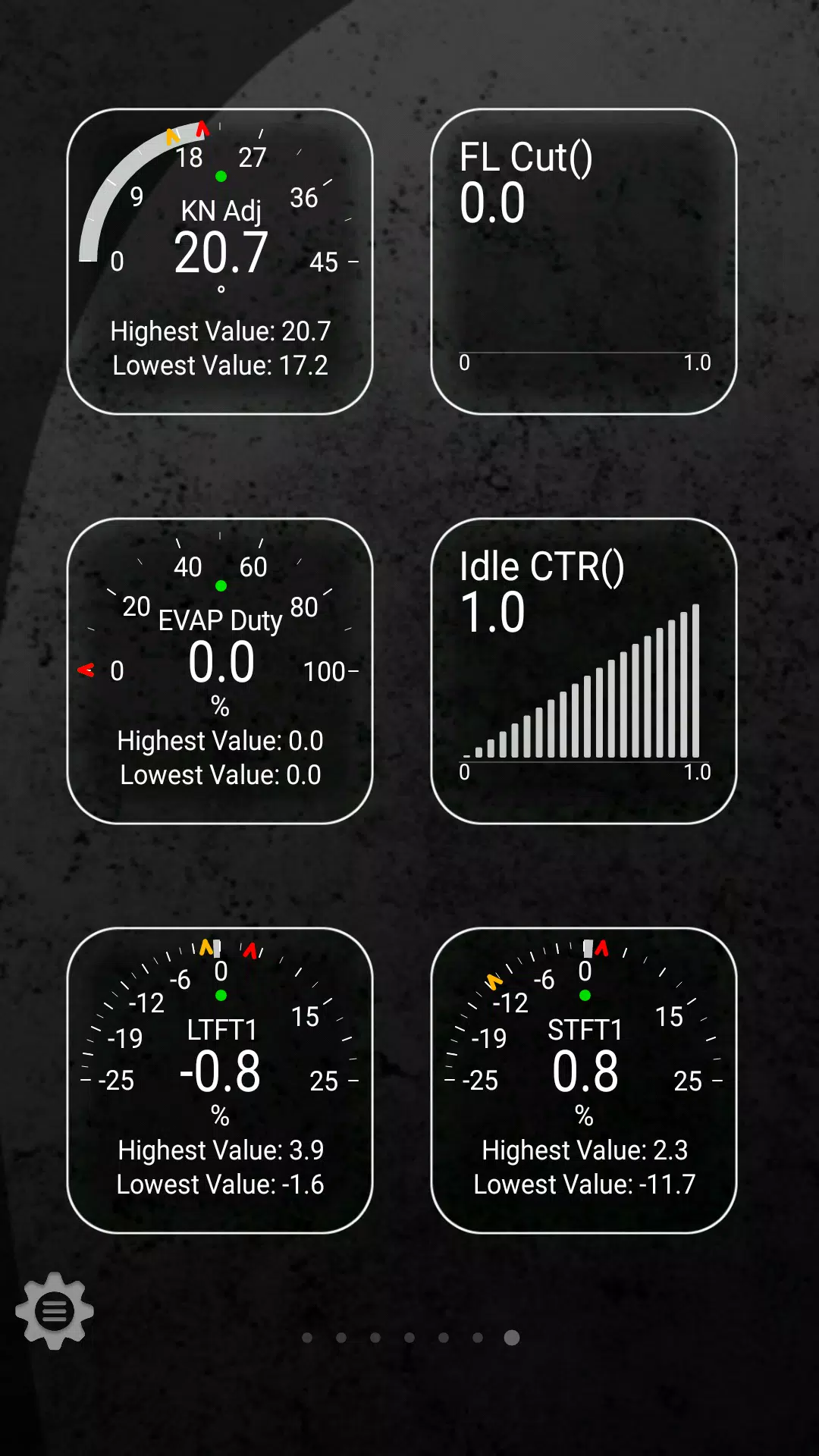Tap the red low marker on EVAP Duty
This screenshot has width=819, height=1456.
(86, 668)
